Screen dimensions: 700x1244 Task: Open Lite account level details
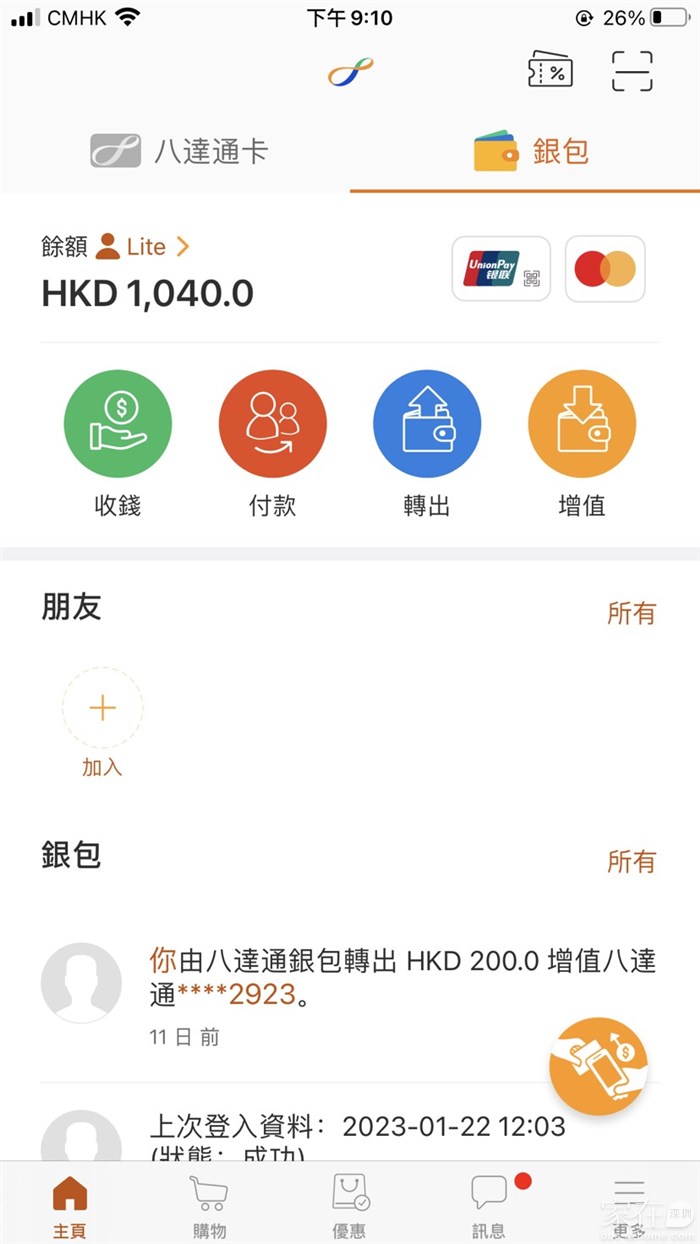click(145, 246)
